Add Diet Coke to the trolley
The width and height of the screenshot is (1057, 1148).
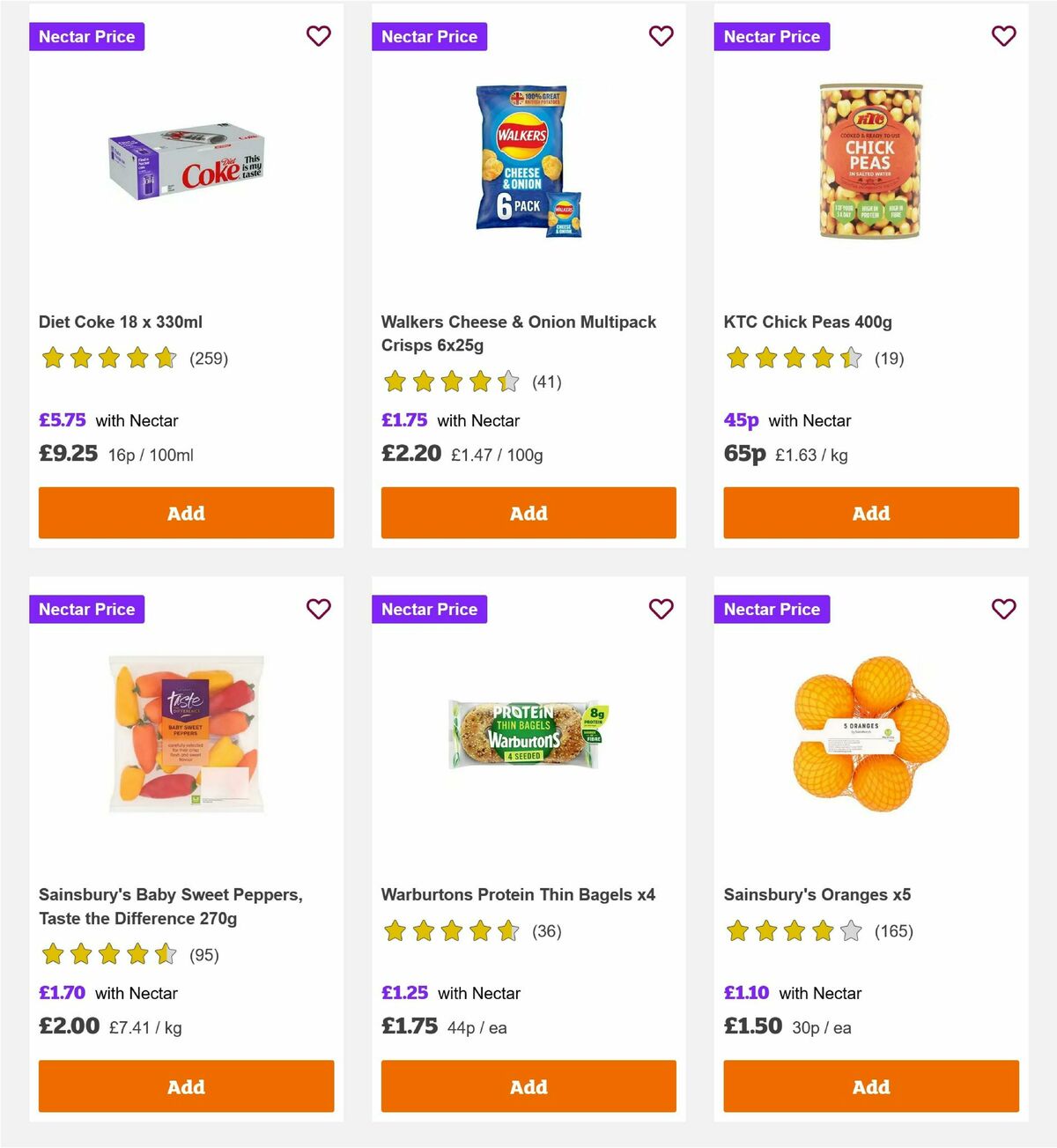tap(185, 513)
